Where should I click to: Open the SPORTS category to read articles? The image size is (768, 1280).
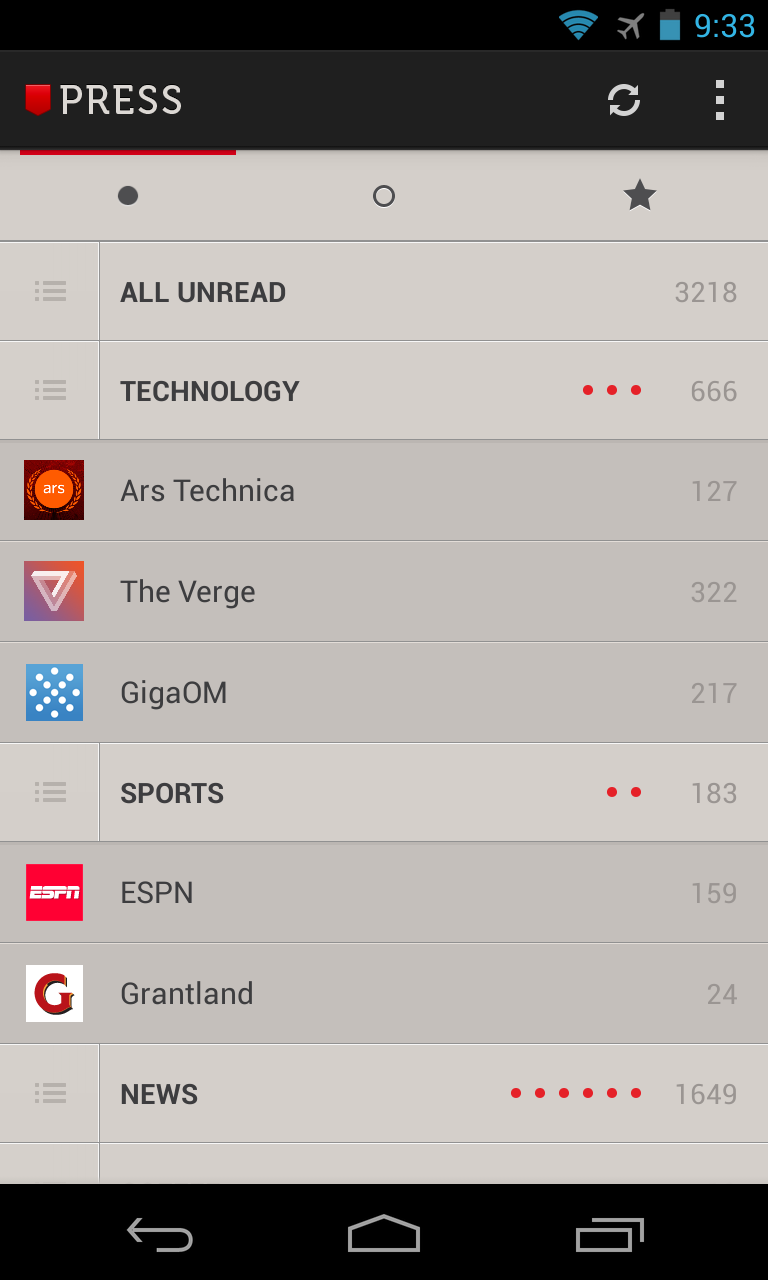300,792
